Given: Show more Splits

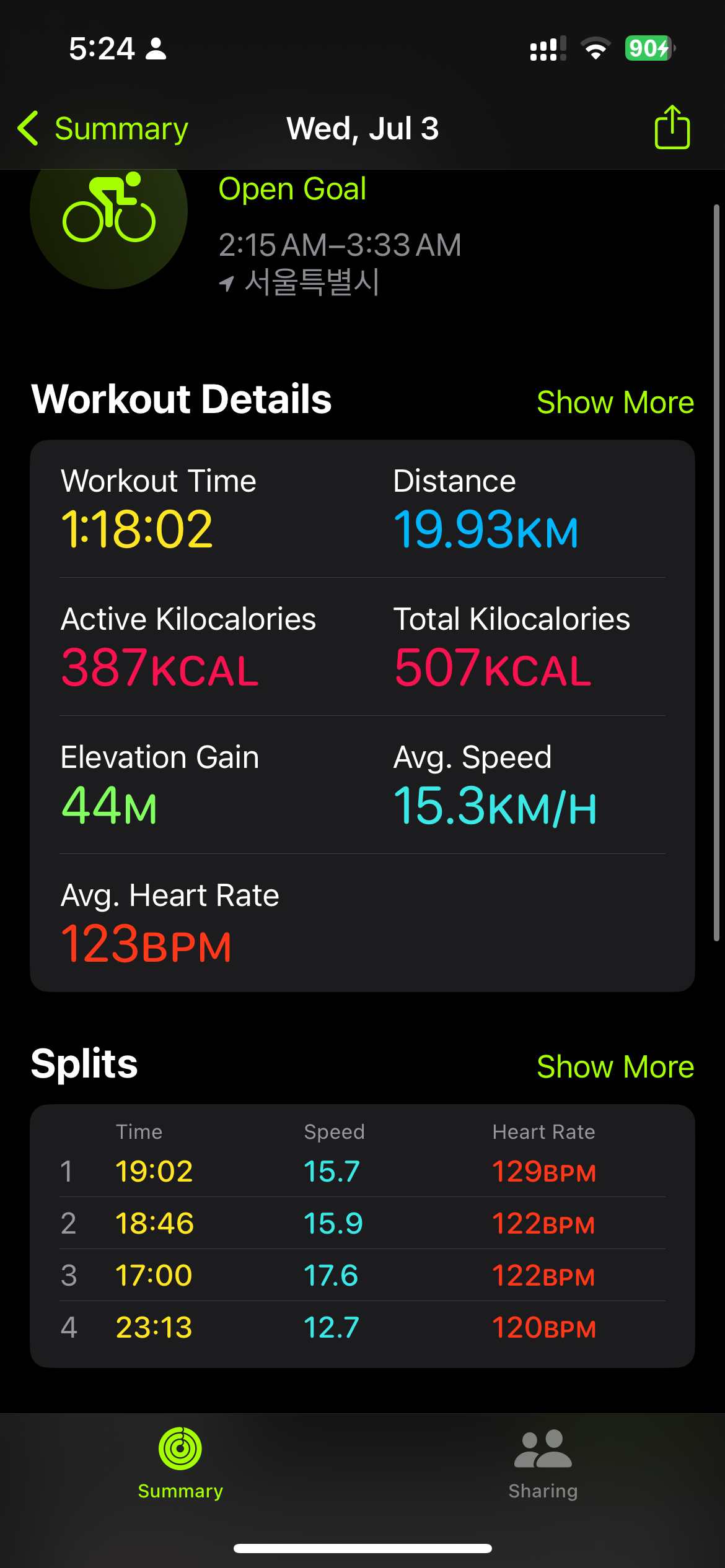Looking at the screenshot, I should [x=615, y=1067].
